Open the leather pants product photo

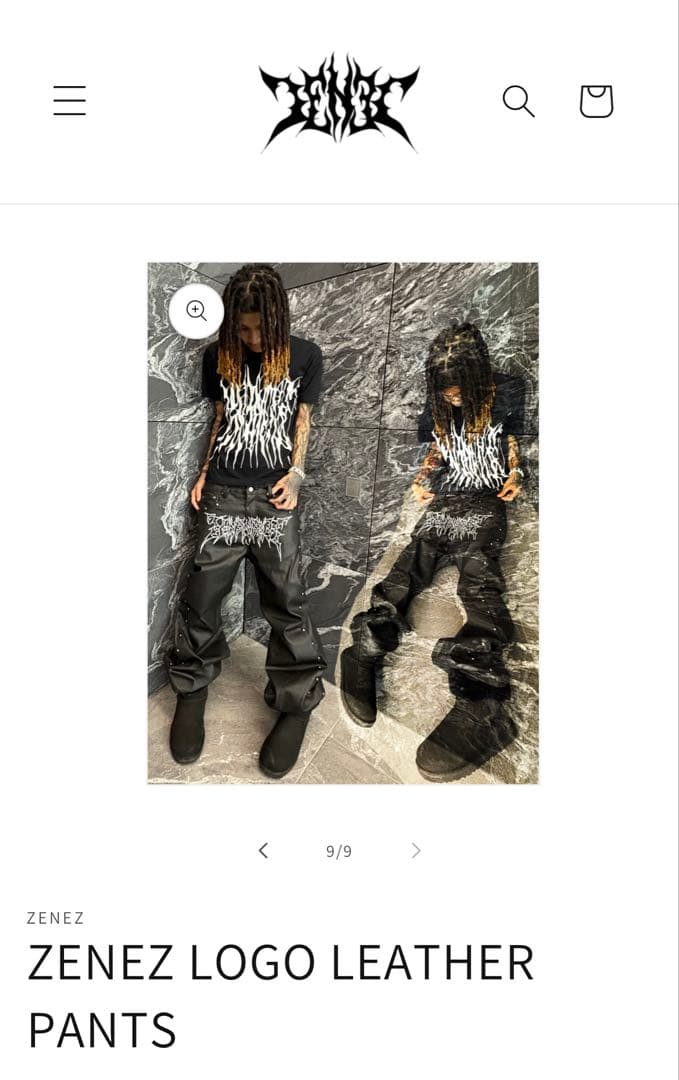(x=343, y=560)
